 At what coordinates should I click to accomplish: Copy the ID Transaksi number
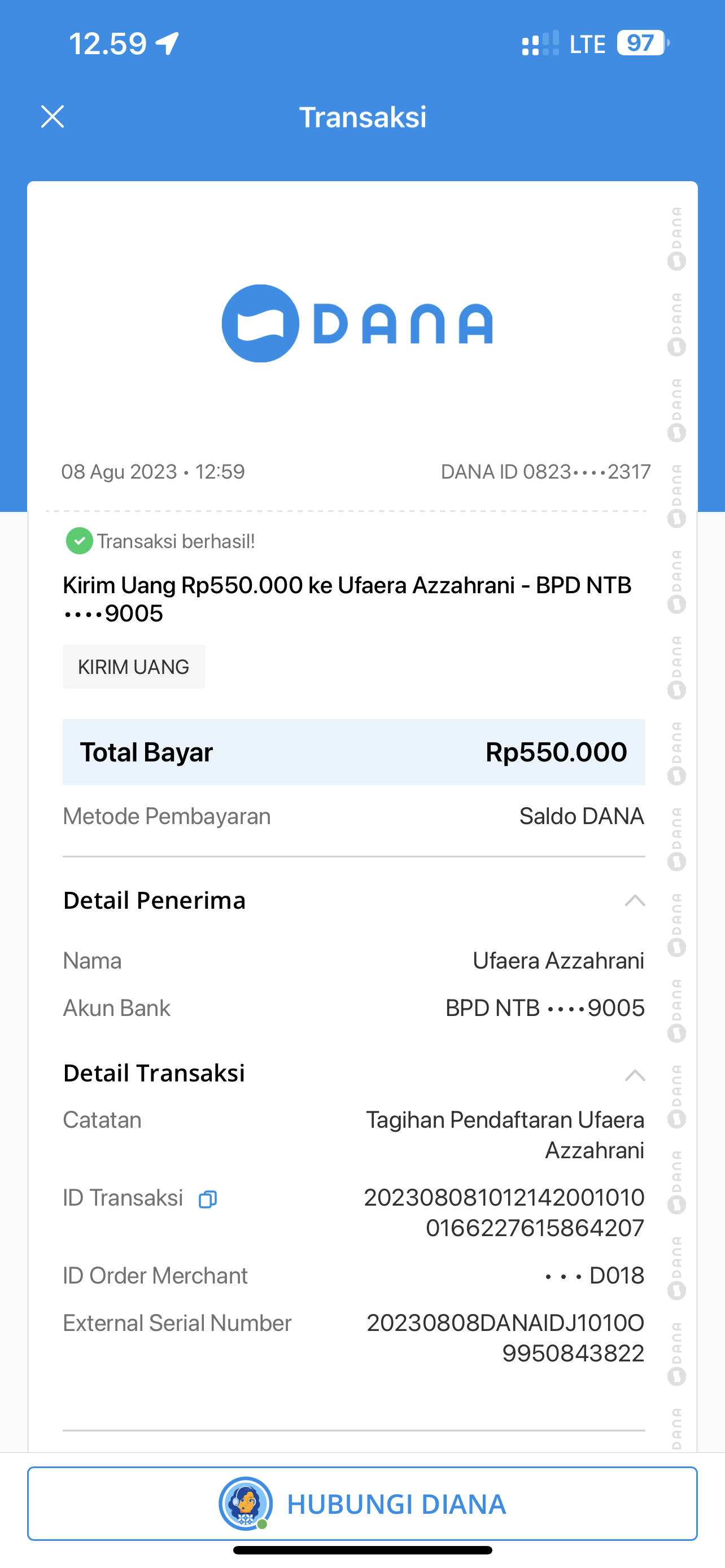click(x=208, y=1199)
